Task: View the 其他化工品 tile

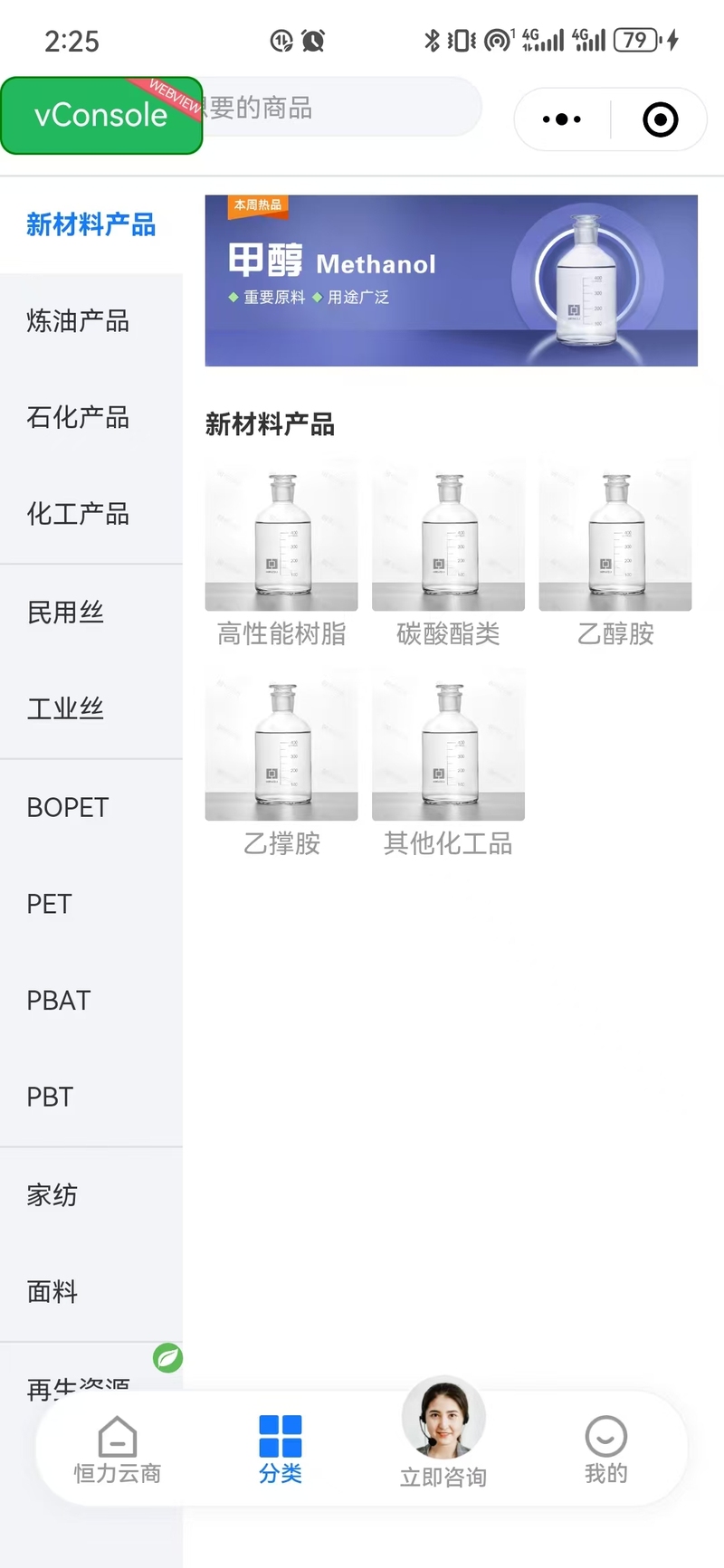Action: tap(448, 764)
